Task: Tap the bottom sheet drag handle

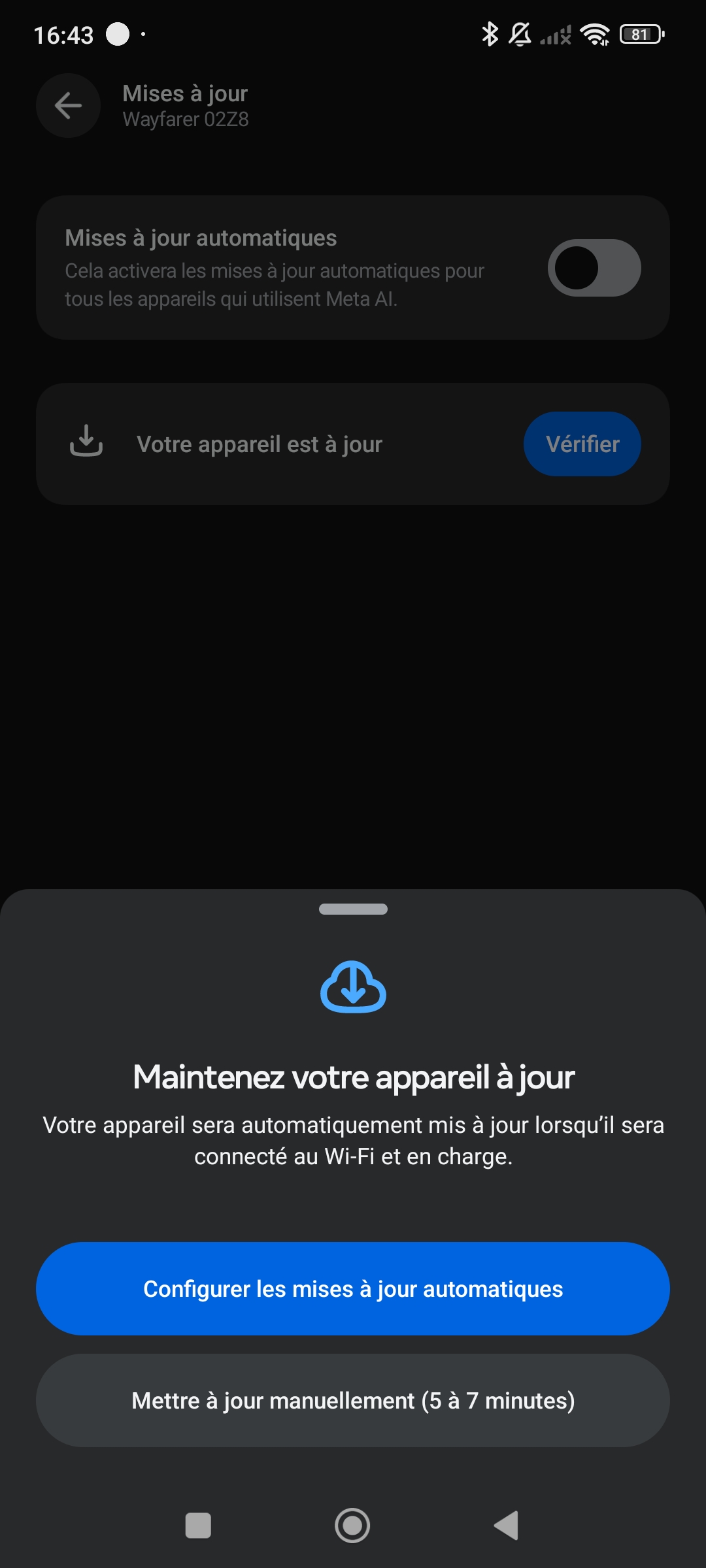Action: (353, 909)
